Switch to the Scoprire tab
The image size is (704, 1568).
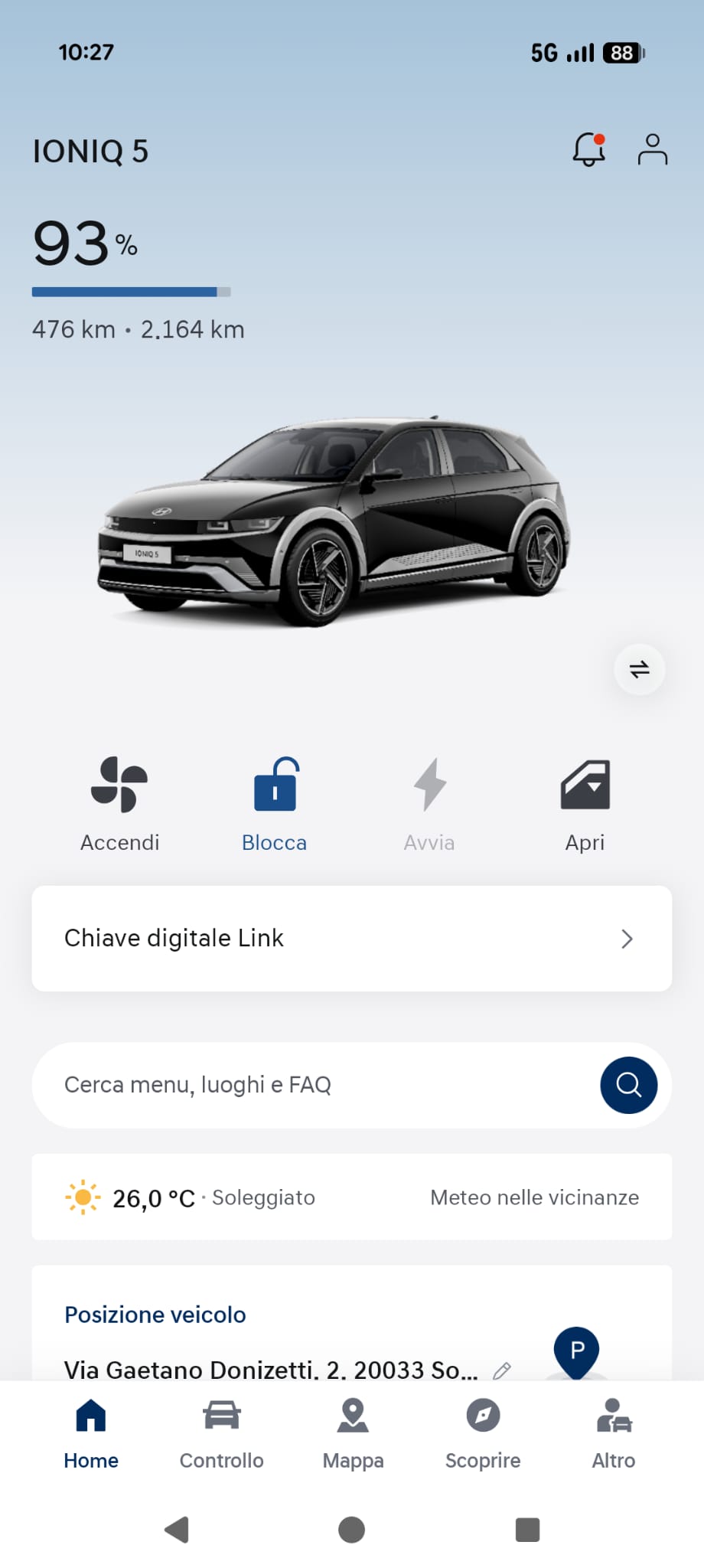click(x=483, y=1435)
